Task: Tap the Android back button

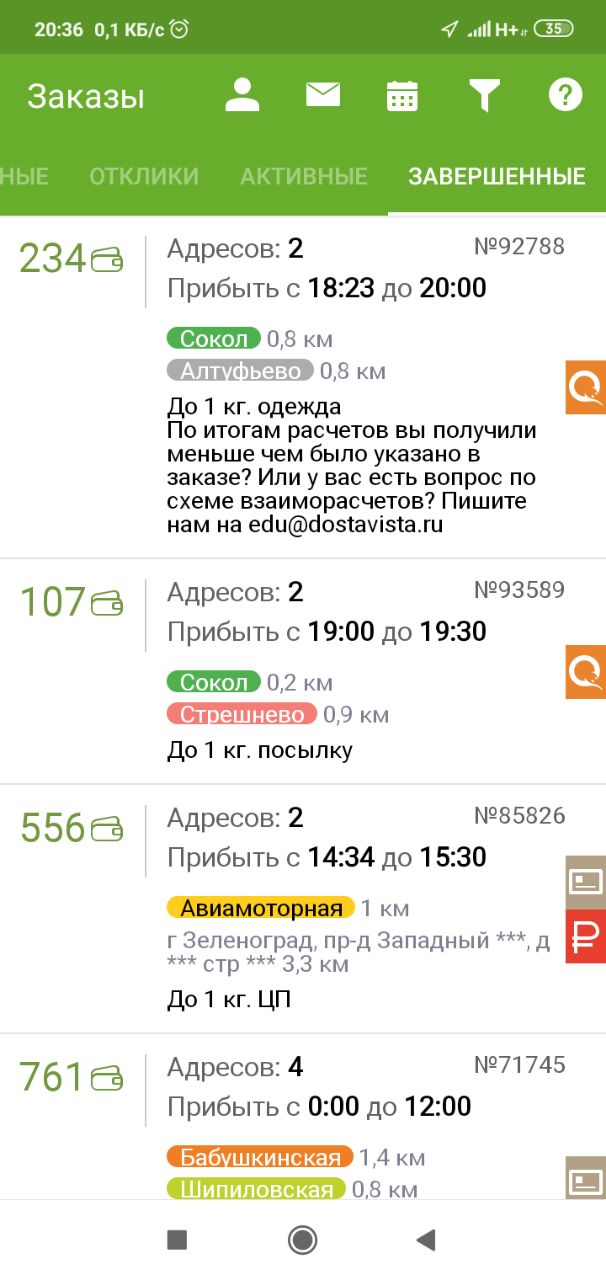Action: (426, 1240)
